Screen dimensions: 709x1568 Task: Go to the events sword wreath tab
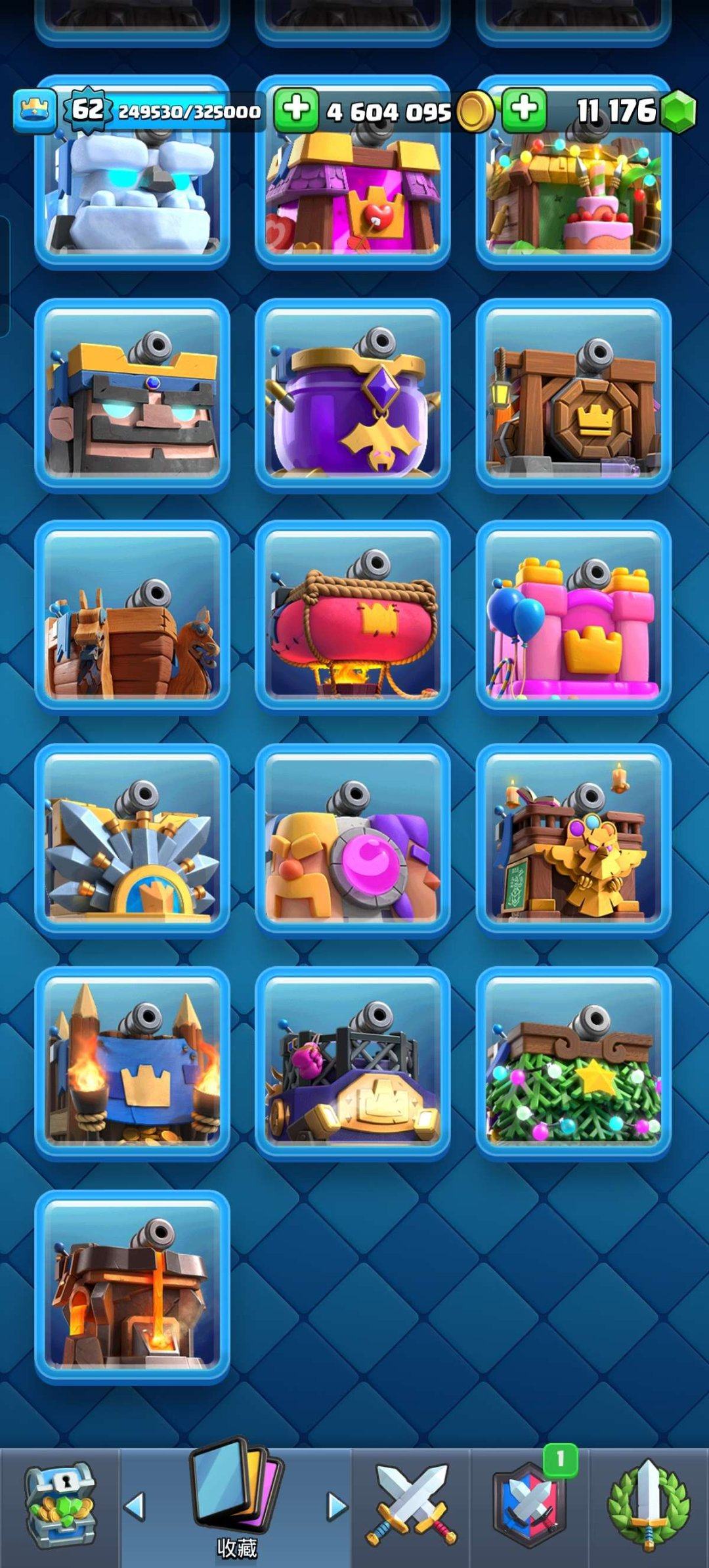tap(649, 1504)
